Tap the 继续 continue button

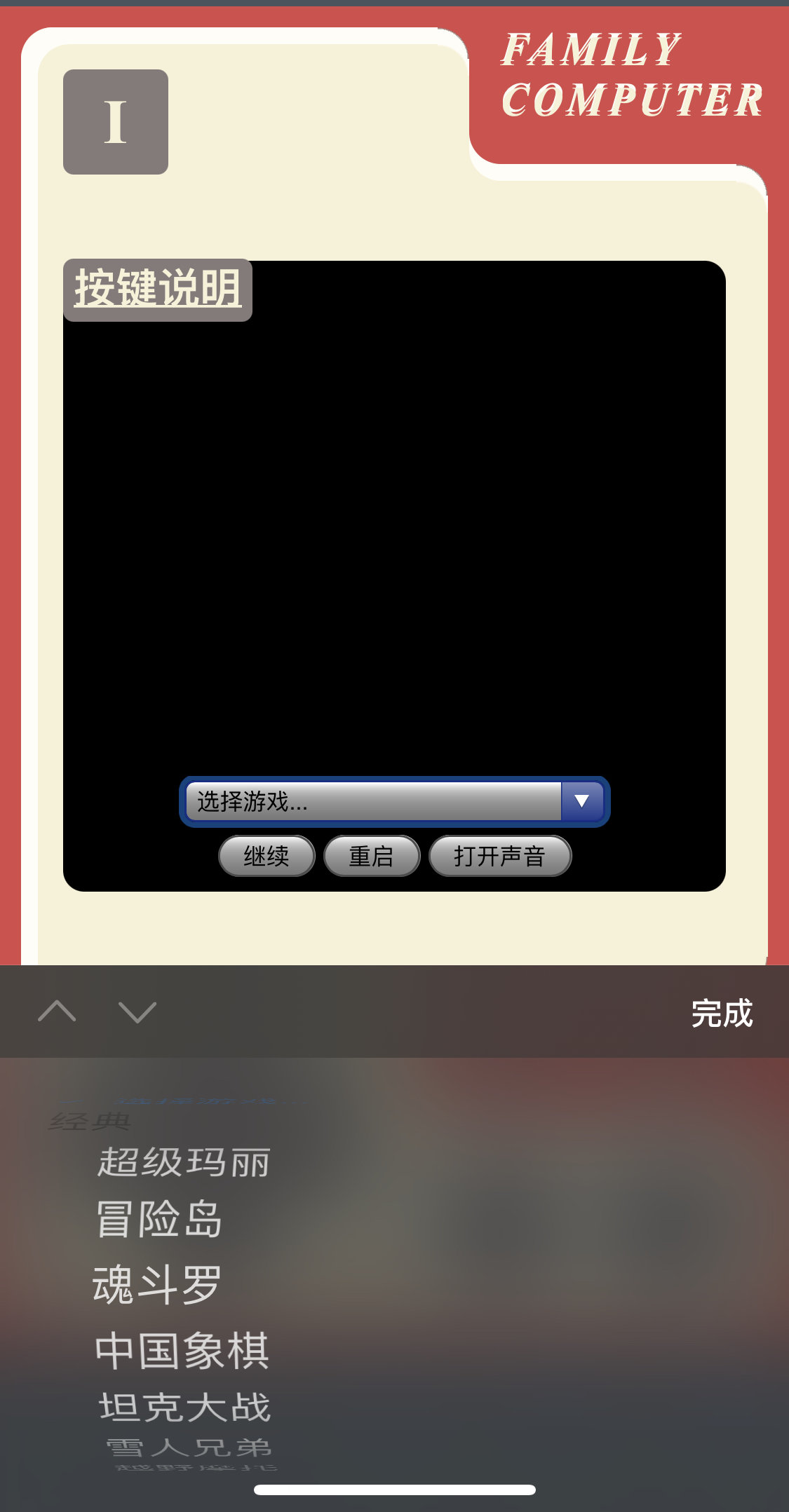tap(267, 856)
